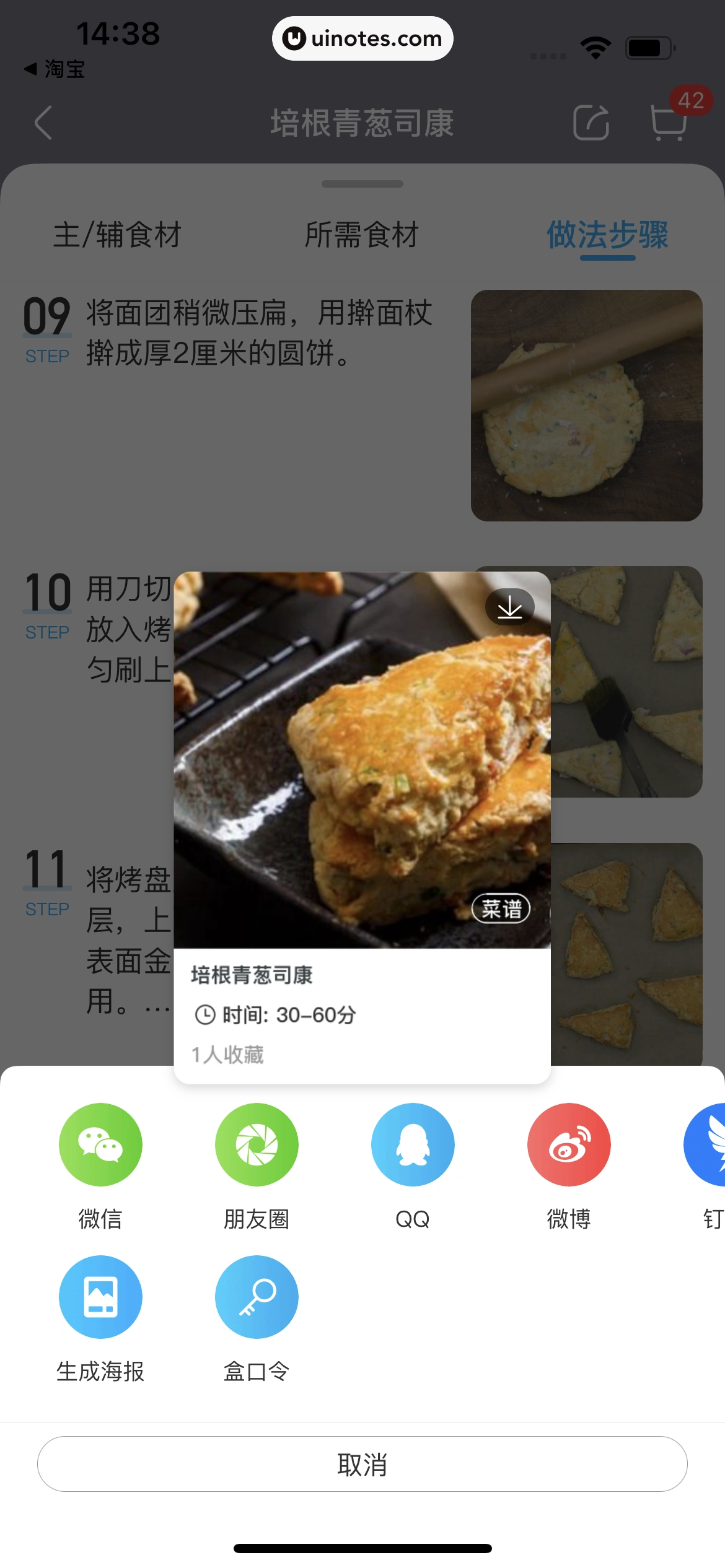The width and height of the screenshot is (725, 1568).
Task: Cancel the share sheet (取消)
Action: pyautogui.click(x=362, y=1464)
